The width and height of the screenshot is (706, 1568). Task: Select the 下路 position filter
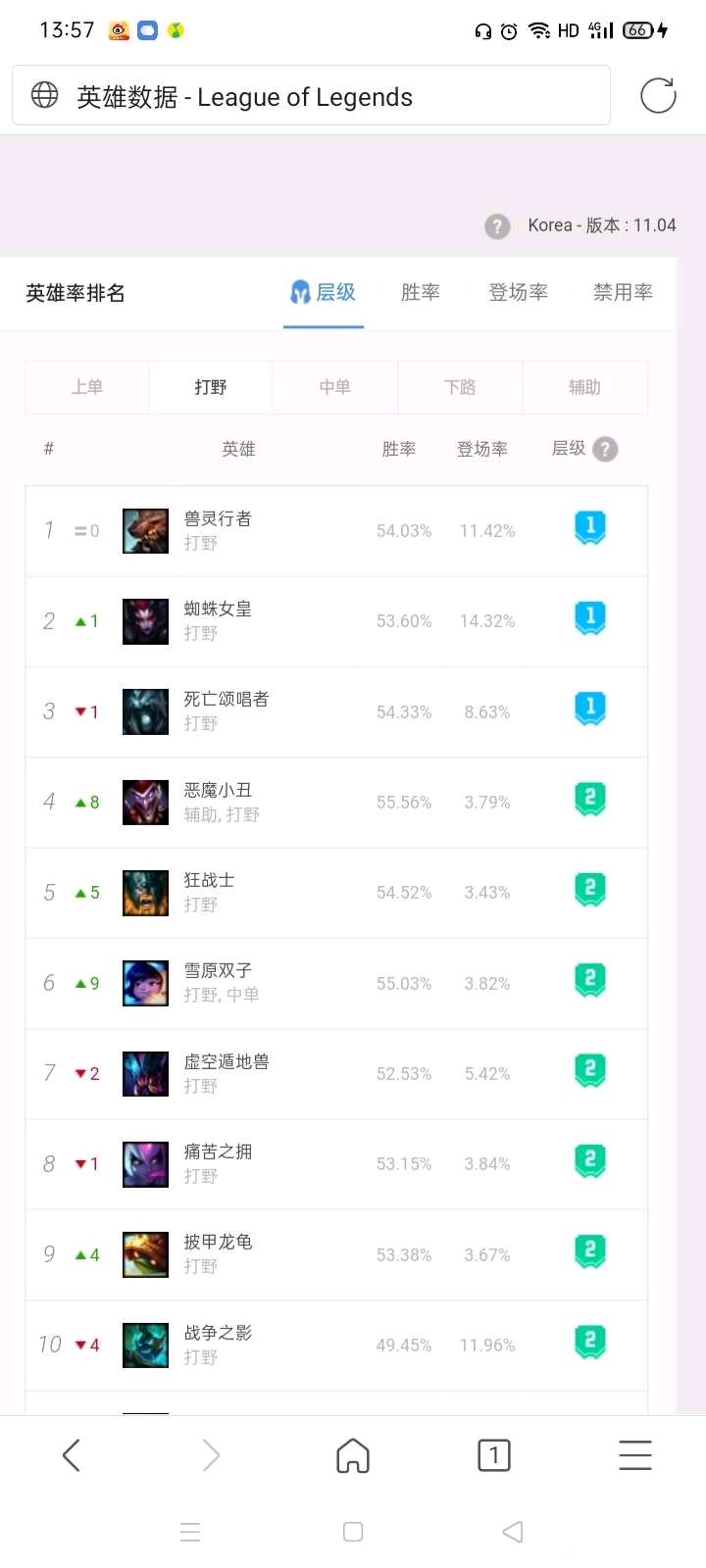click(x=460, y=387)
